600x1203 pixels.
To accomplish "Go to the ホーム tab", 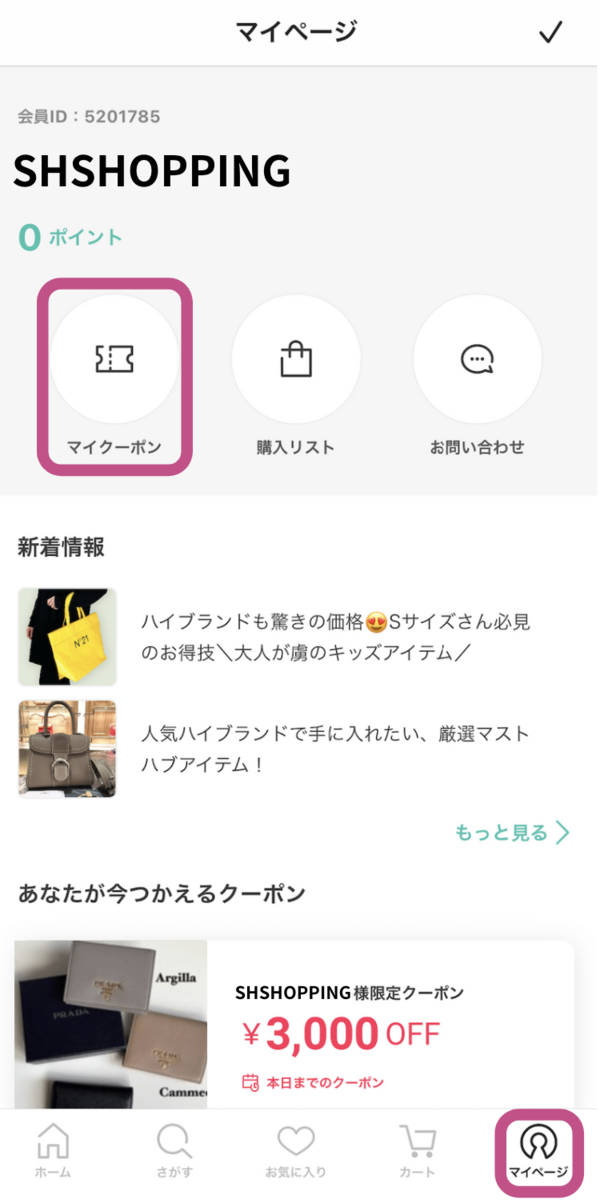I will (53, 1151).
